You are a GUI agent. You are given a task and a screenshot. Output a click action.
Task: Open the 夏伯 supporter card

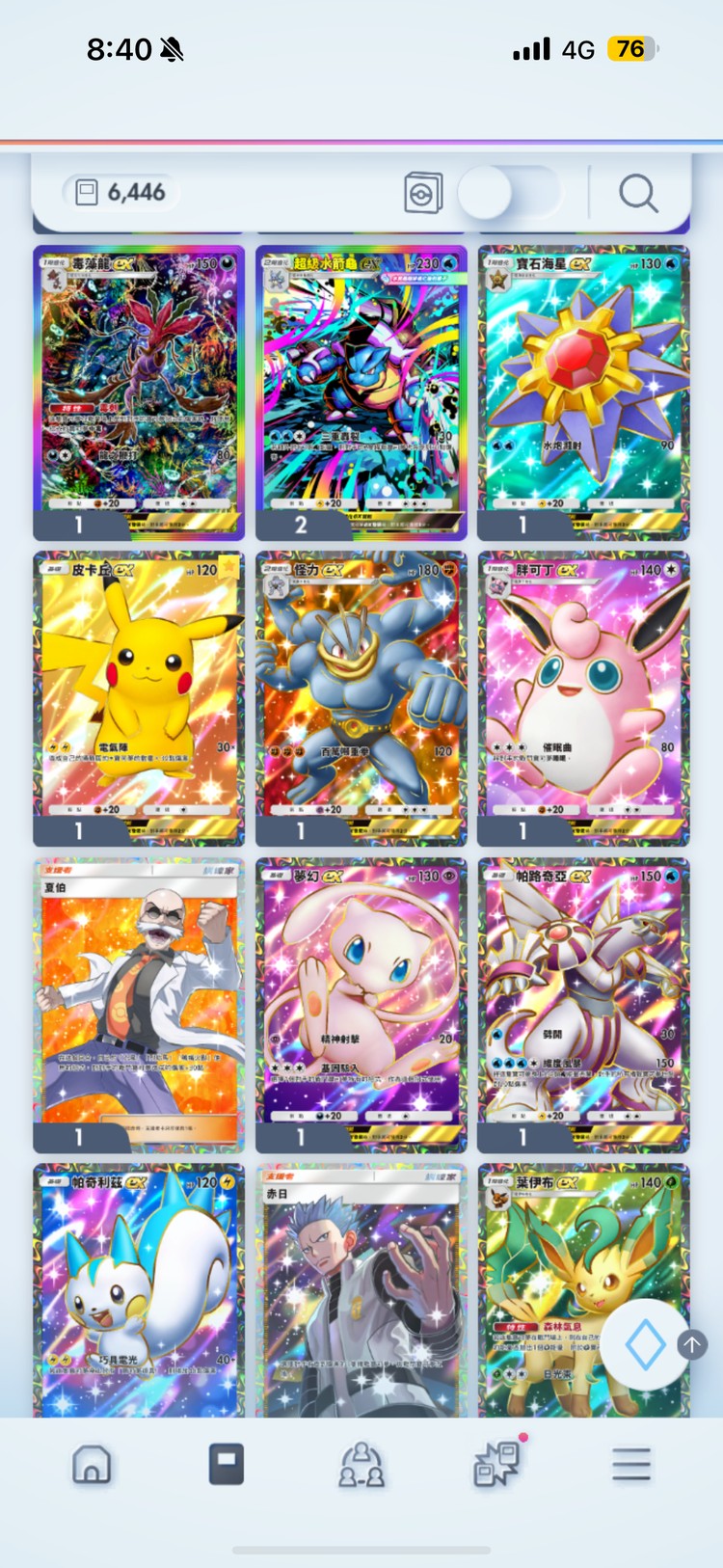coord(139,998)
